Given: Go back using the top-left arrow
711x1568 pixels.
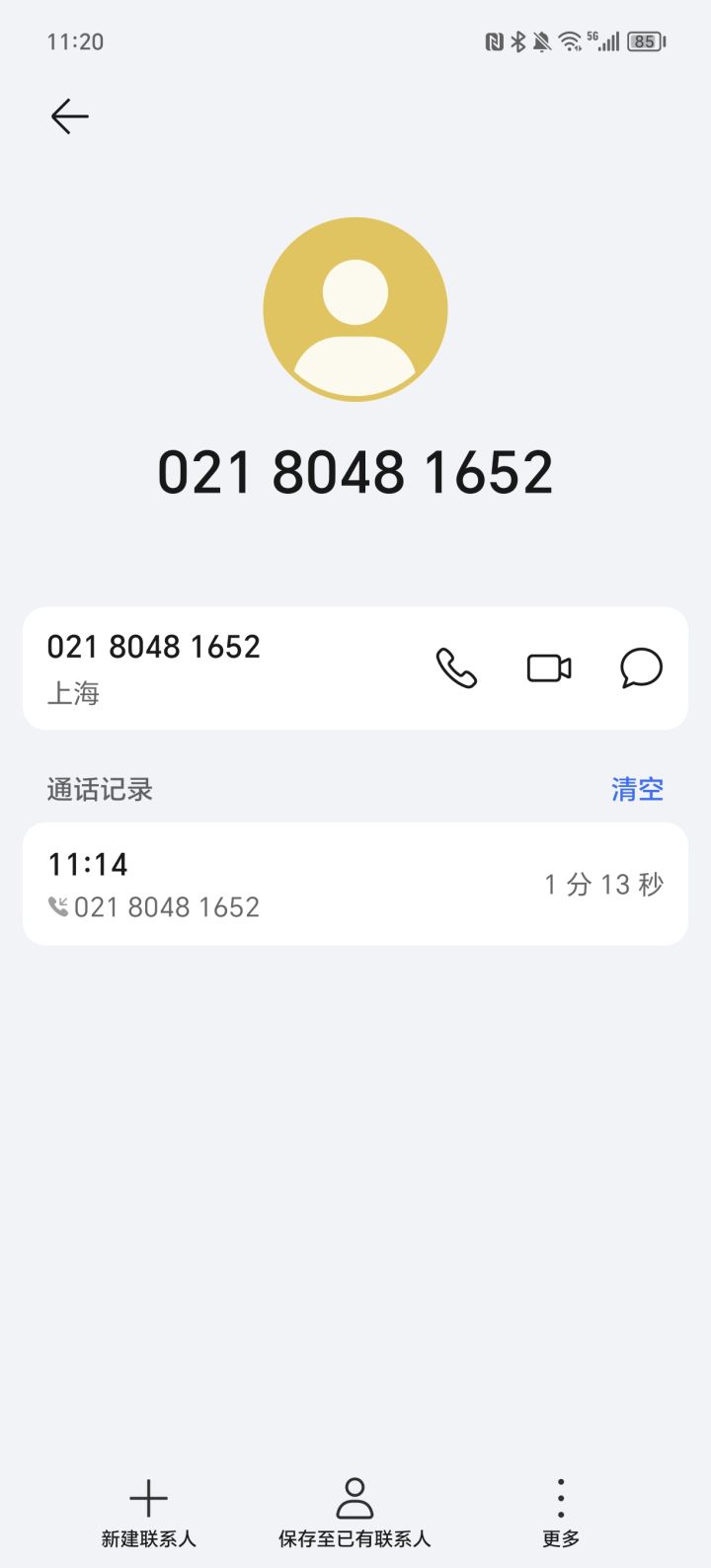Looking at the screenshot, I should point(70,117).
